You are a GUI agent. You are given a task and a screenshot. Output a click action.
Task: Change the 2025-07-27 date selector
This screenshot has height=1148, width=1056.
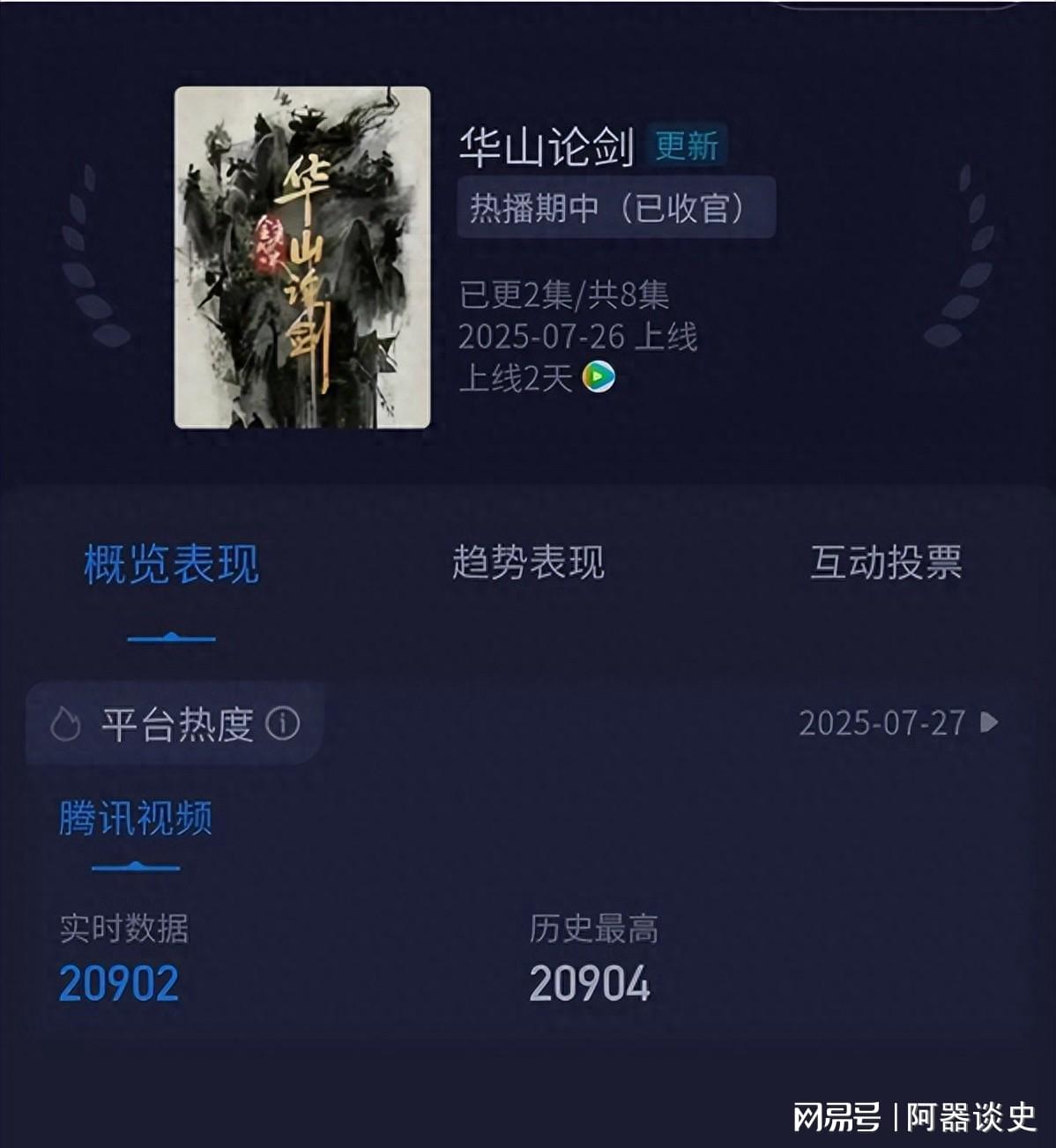coord(897,724)
